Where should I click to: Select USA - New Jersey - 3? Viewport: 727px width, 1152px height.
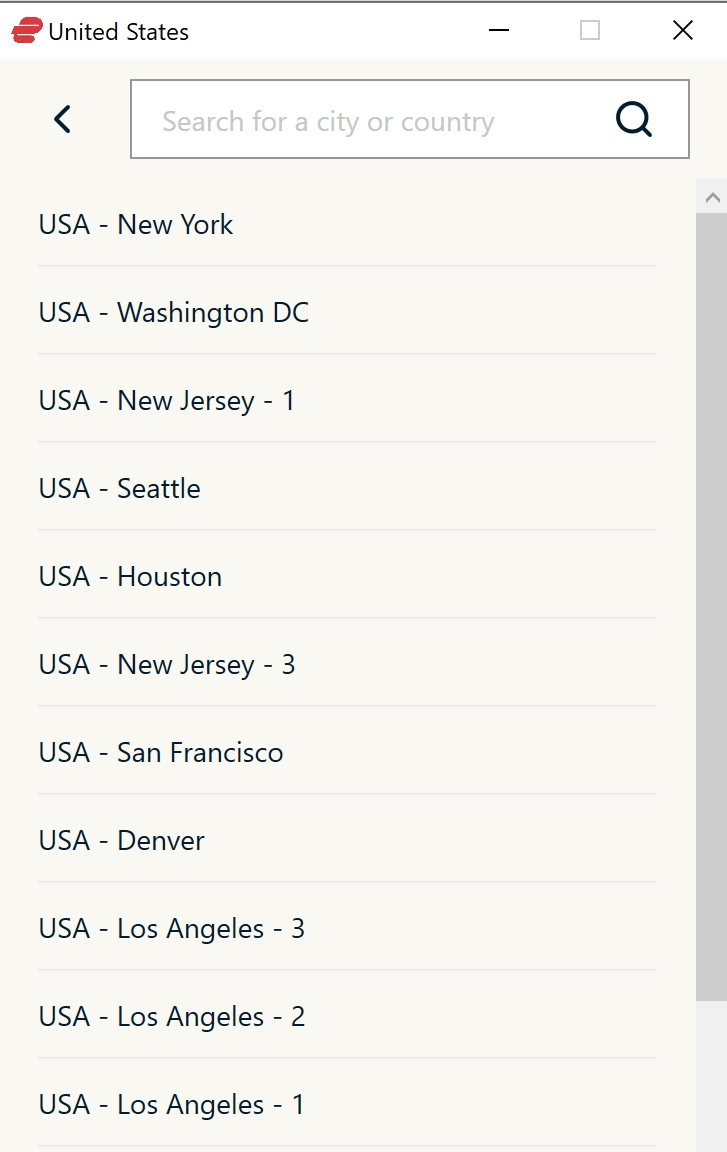(x=166, y=664)
